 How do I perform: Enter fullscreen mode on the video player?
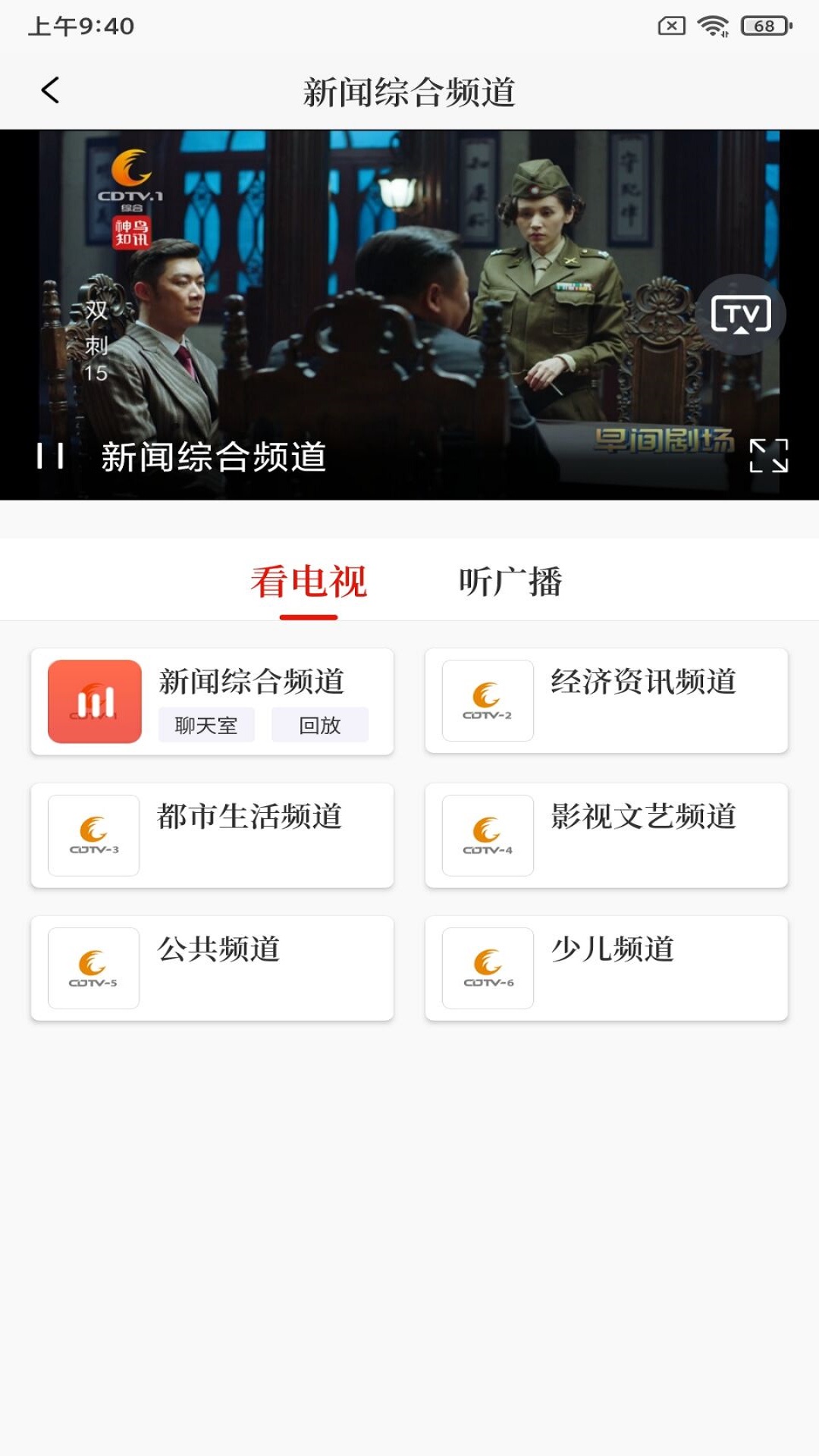click(768, 457)
